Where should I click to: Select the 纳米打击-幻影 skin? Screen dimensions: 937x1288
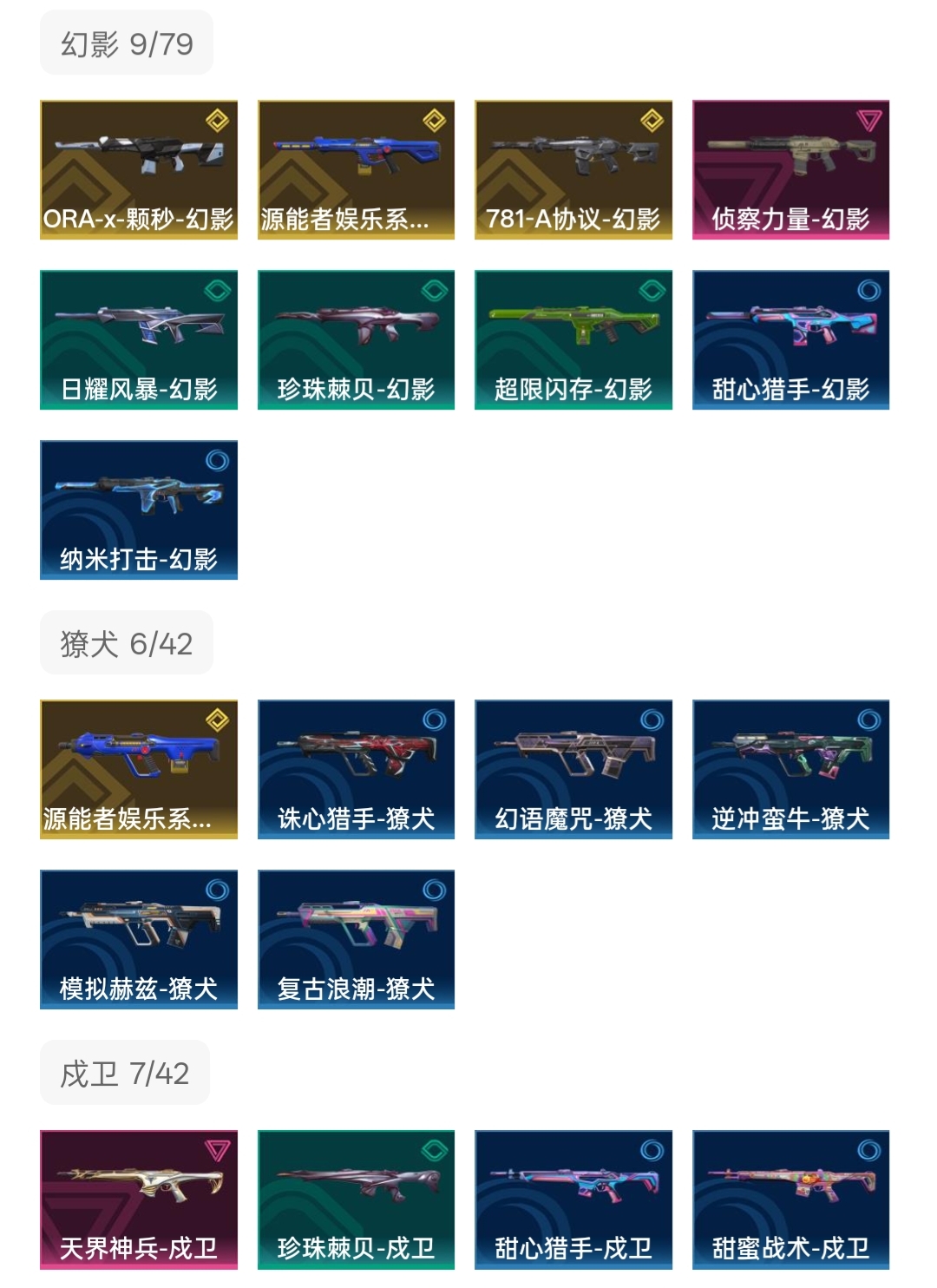(139, 509)
